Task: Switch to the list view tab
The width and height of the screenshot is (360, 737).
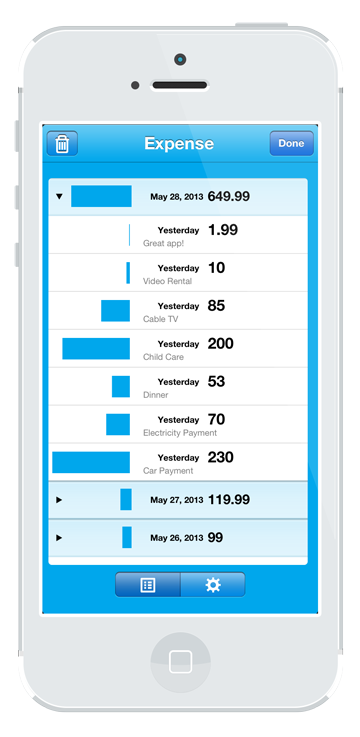Action: (148, 585)
